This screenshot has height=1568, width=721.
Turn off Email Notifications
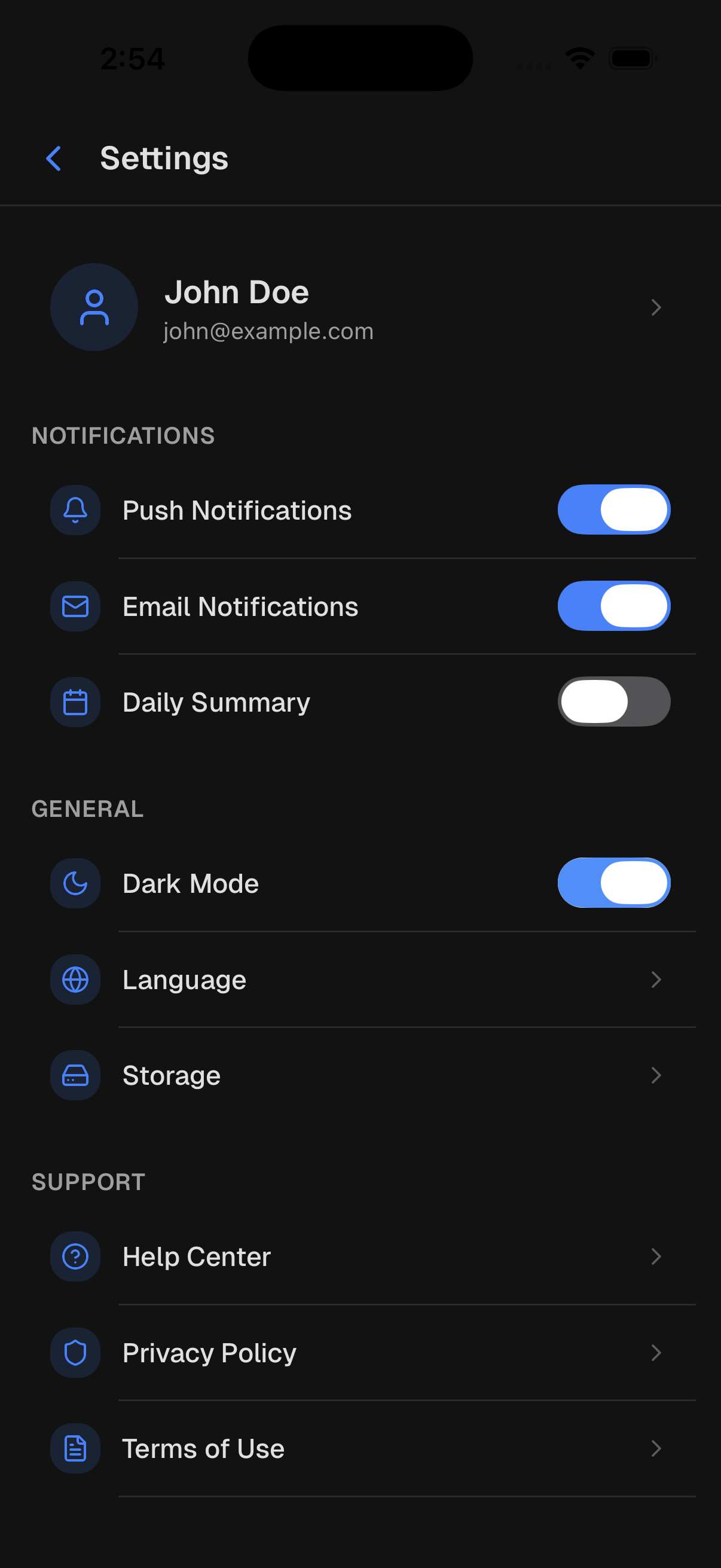click(614, 606)
